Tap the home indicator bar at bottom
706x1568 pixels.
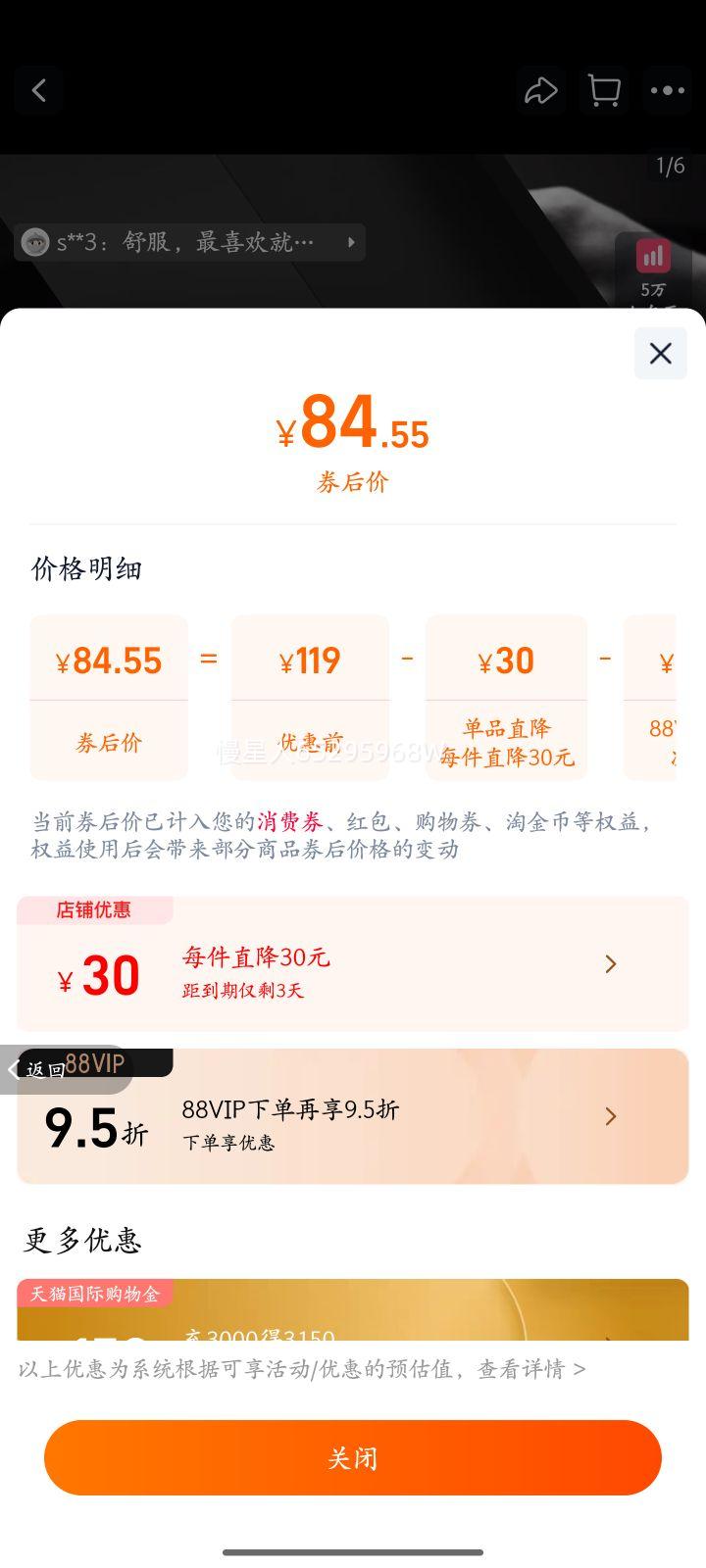tap(353, 1552)
